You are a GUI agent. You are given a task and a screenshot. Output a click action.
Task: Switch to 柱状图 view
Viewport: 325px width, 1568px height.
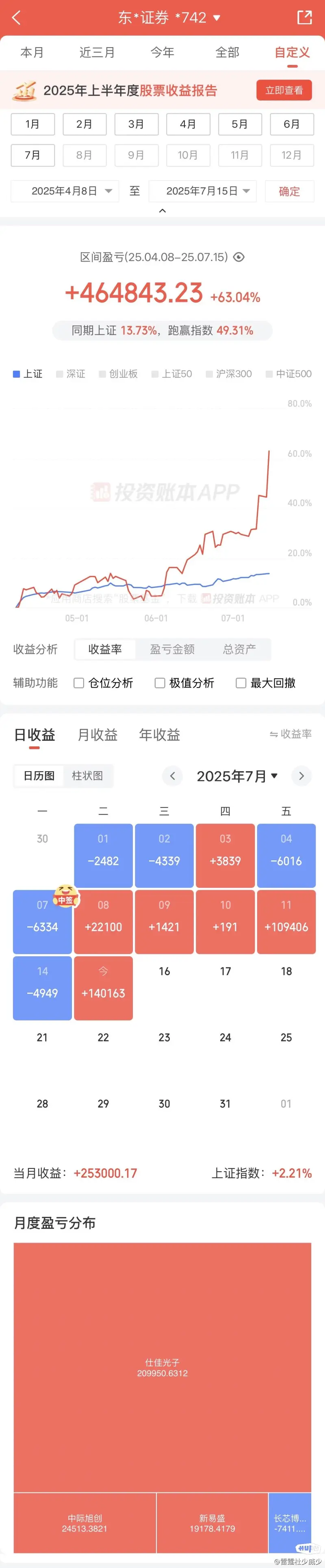coord(87,776)
